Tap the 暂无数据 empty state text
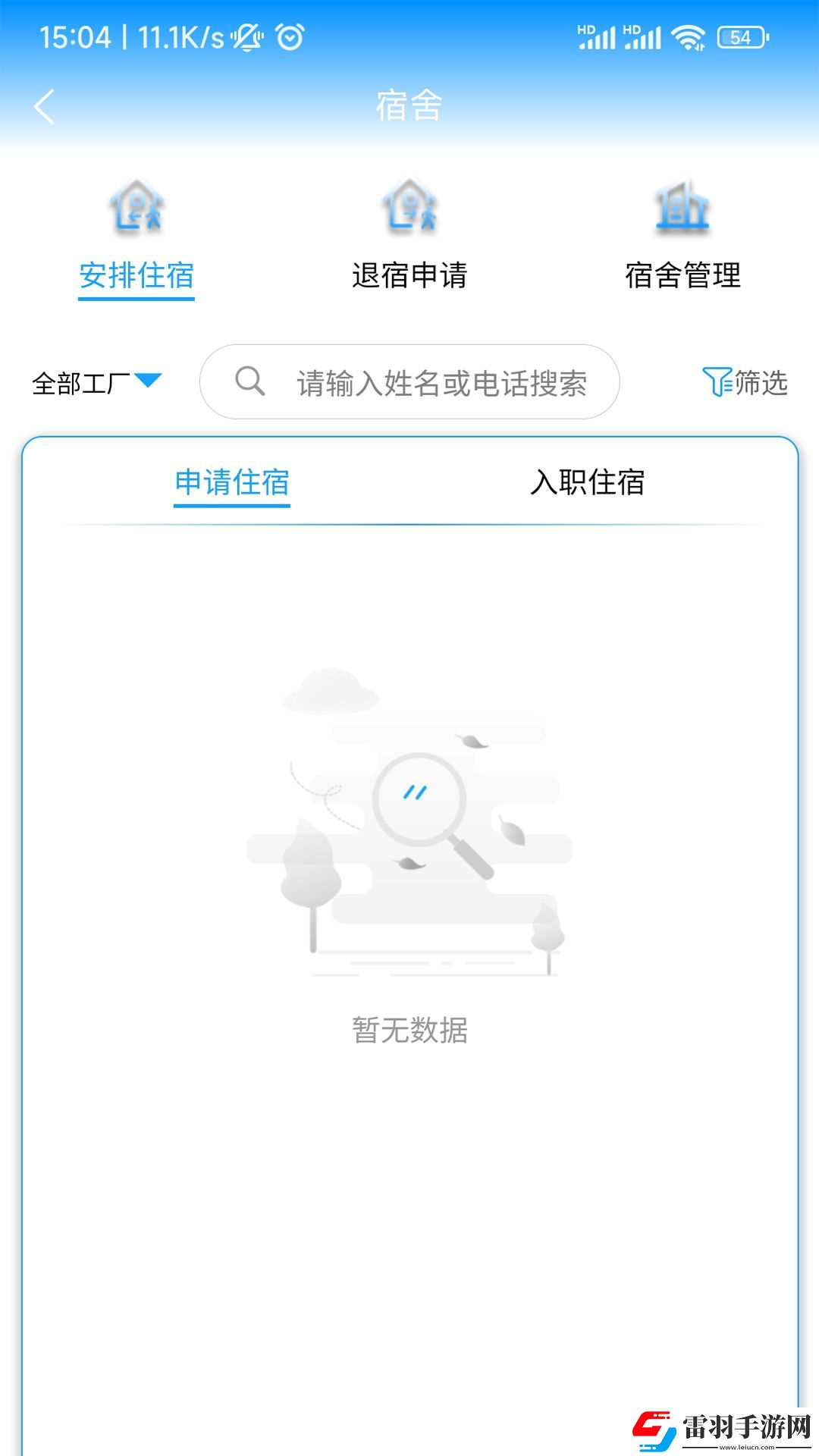Image resolution: width=819 pixels, height=1456 pixels. (x=409, y=1030)
